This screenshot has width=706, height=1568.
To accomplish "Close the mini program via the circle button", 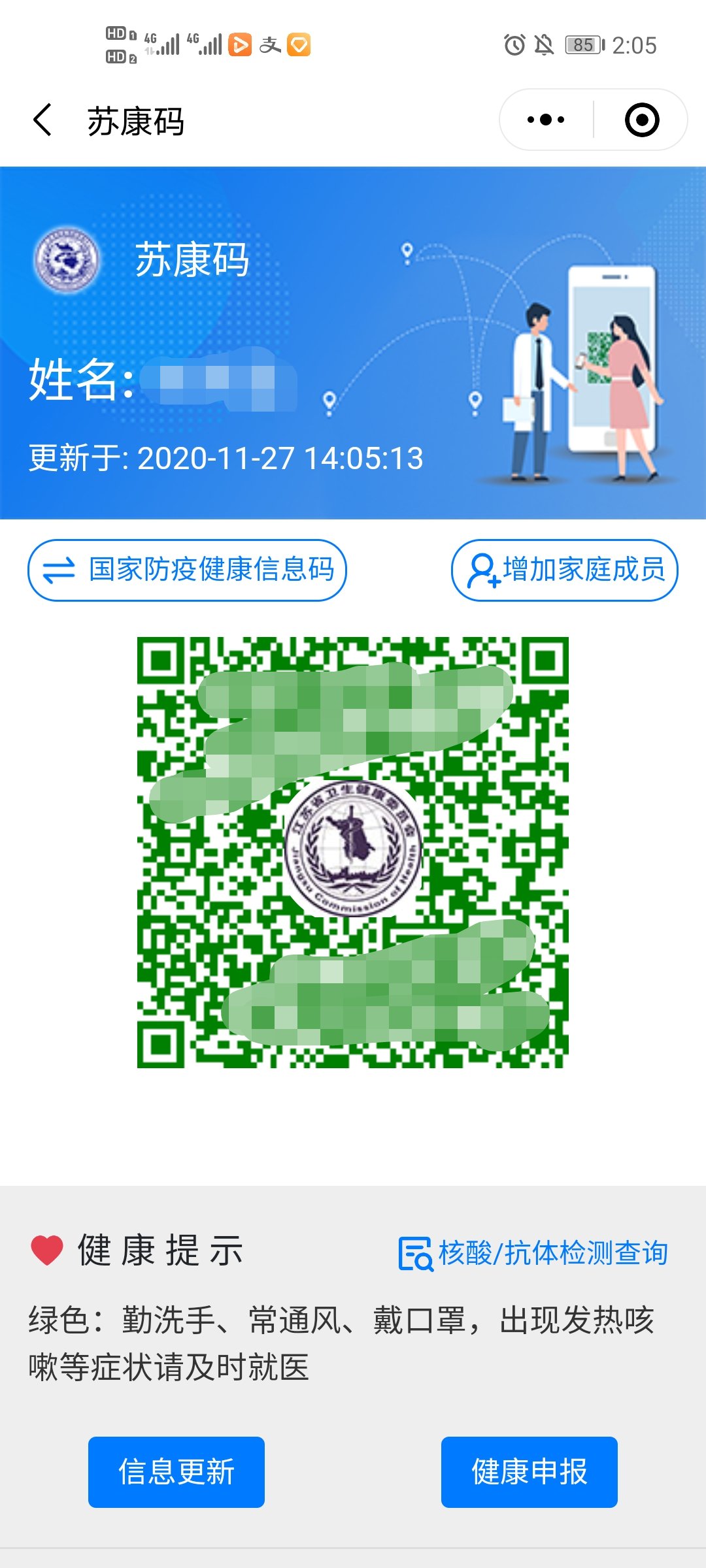I will [641, 120].
